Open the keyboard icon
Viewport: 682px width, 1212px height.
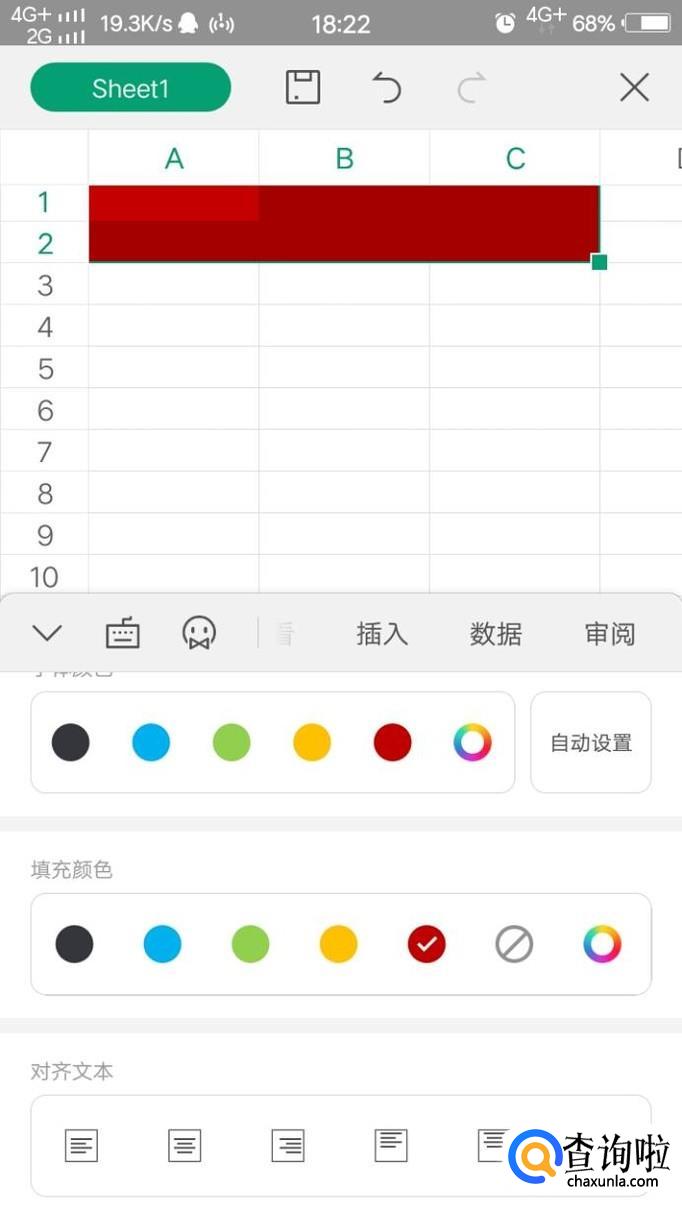click(x=123, y=633)
